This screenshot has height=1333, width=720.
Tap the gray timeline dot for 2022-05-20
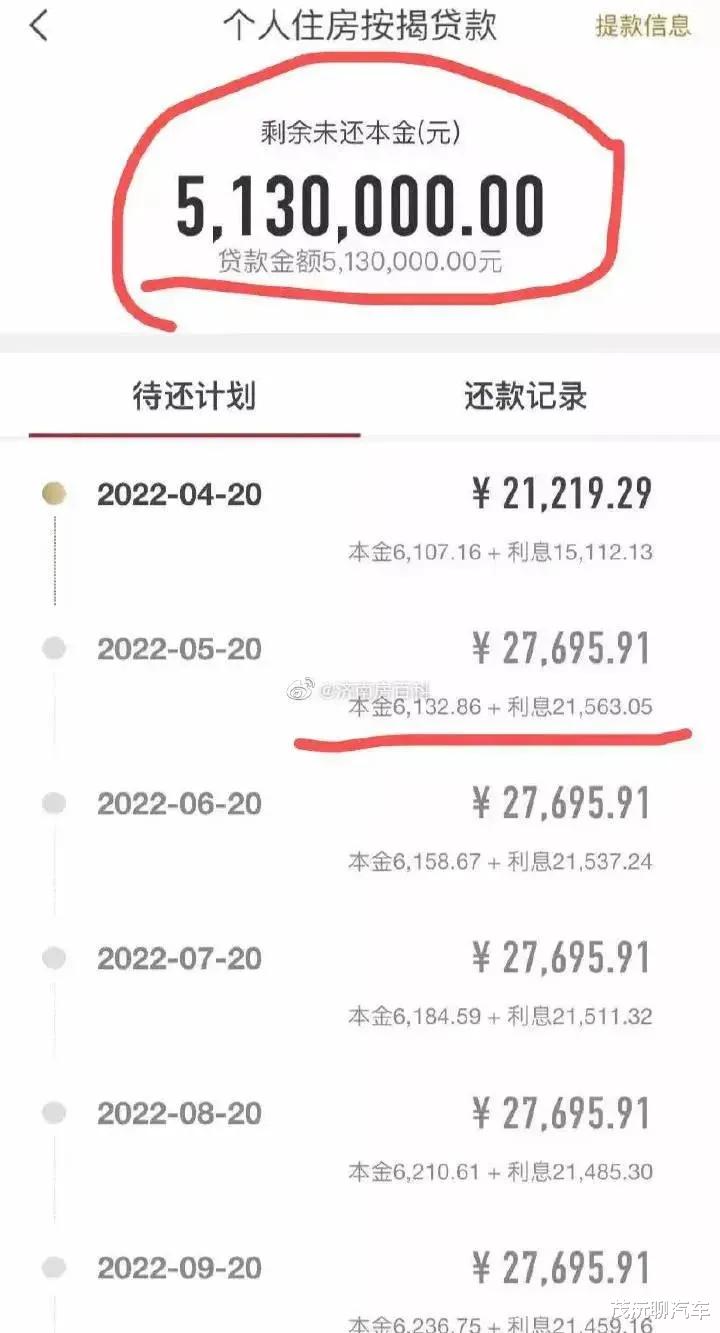54,646
